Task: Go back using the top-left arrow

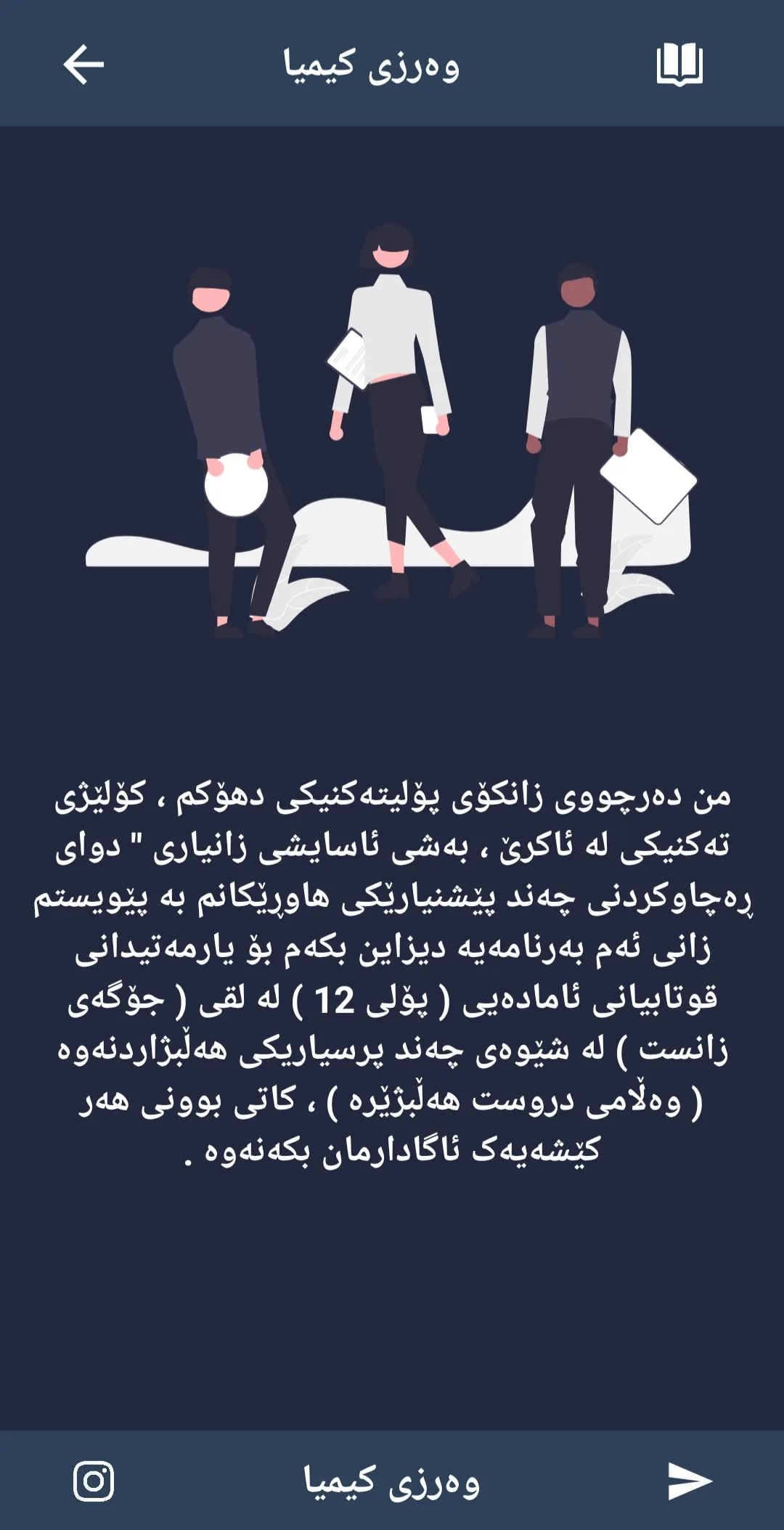Action: 83,65
